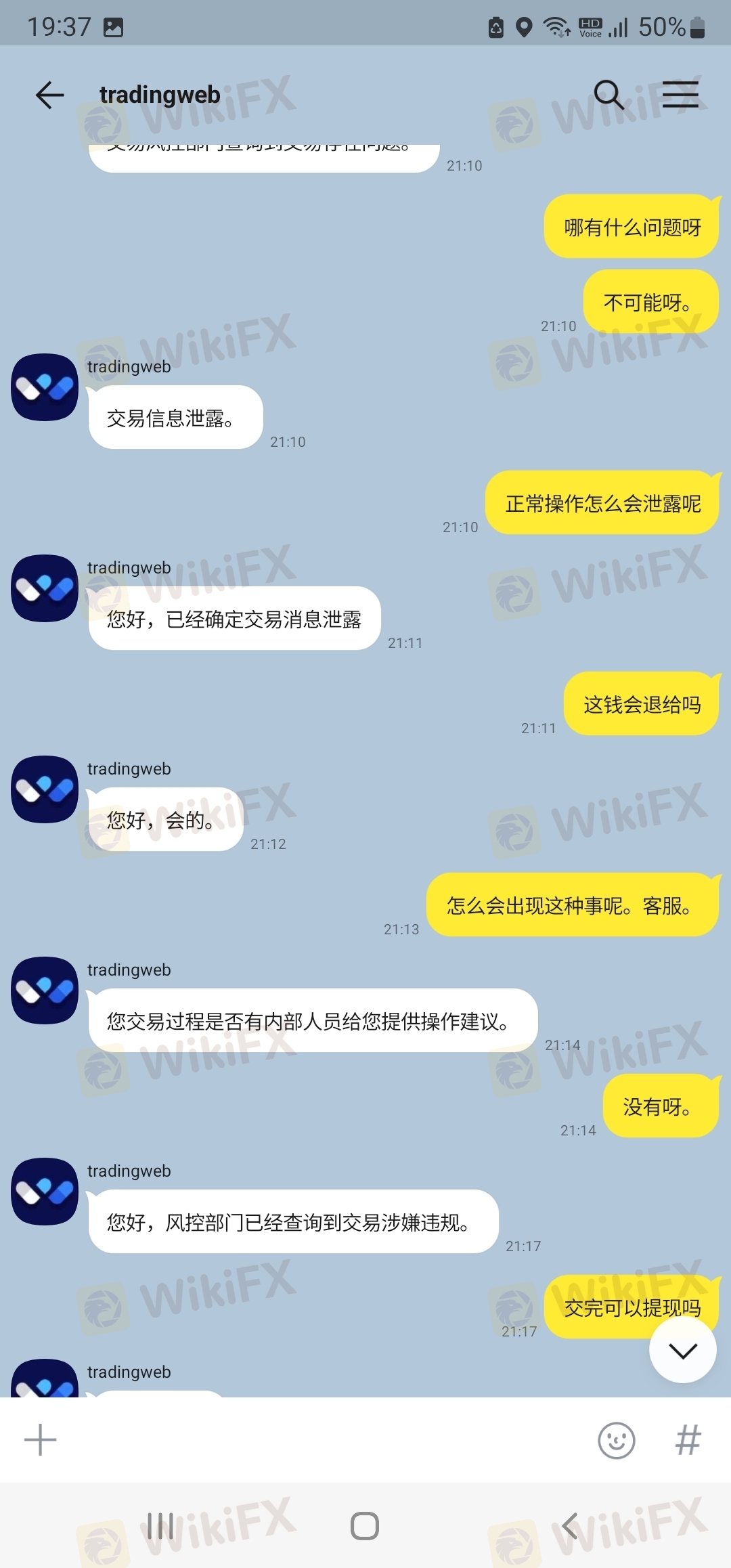
Task: Search within this chat
Action: [x=608, y=95]
